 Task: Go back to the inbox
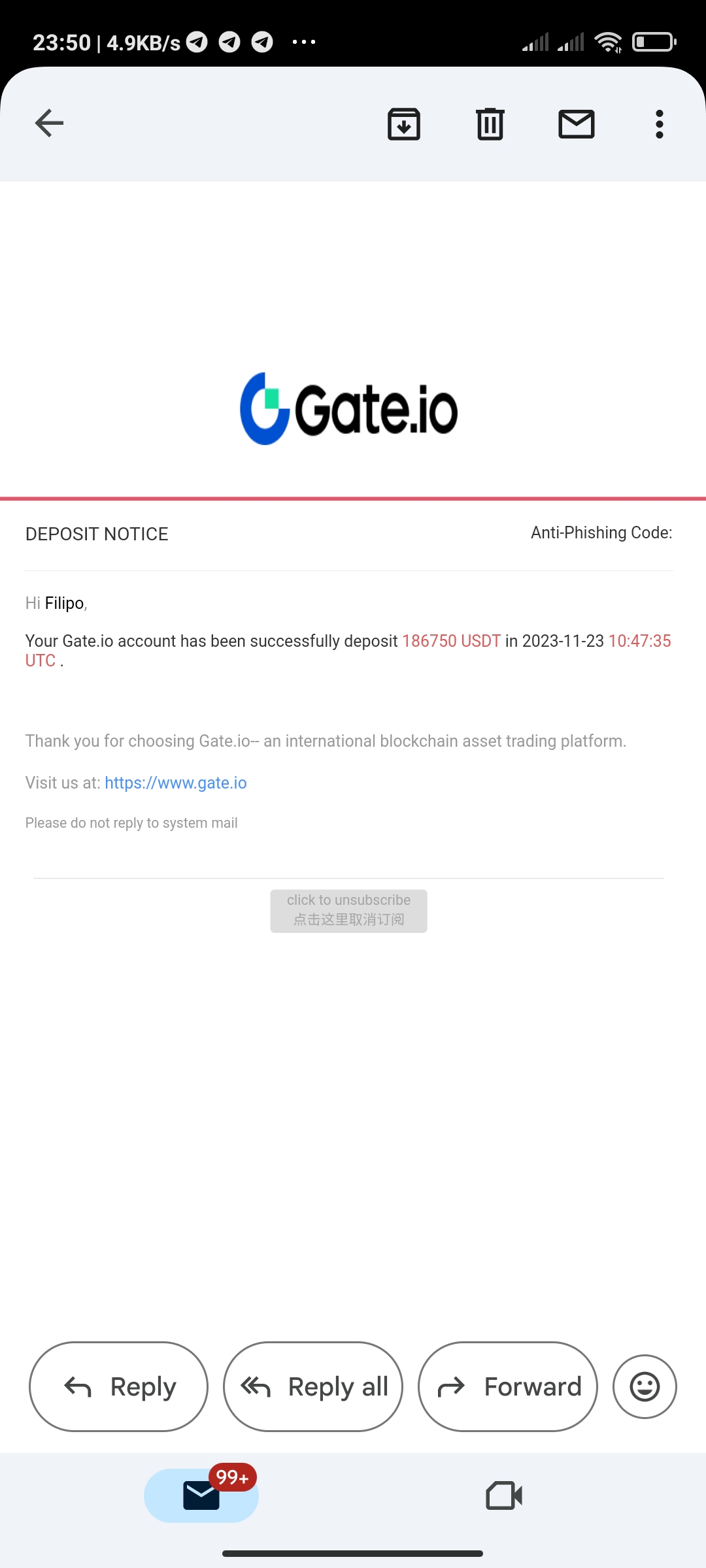pos(49,123)
